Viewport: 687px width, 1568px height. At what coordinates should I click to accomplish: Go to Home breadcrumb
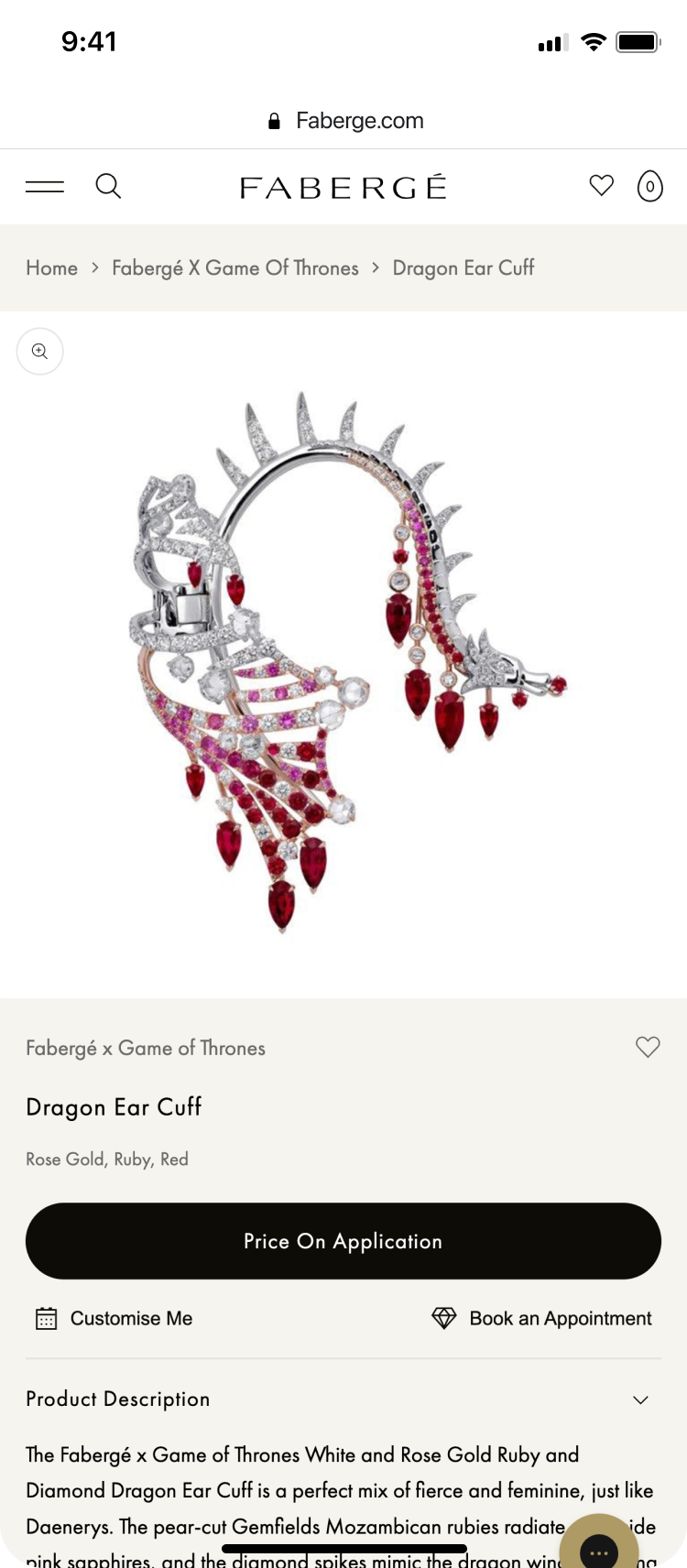51,268
